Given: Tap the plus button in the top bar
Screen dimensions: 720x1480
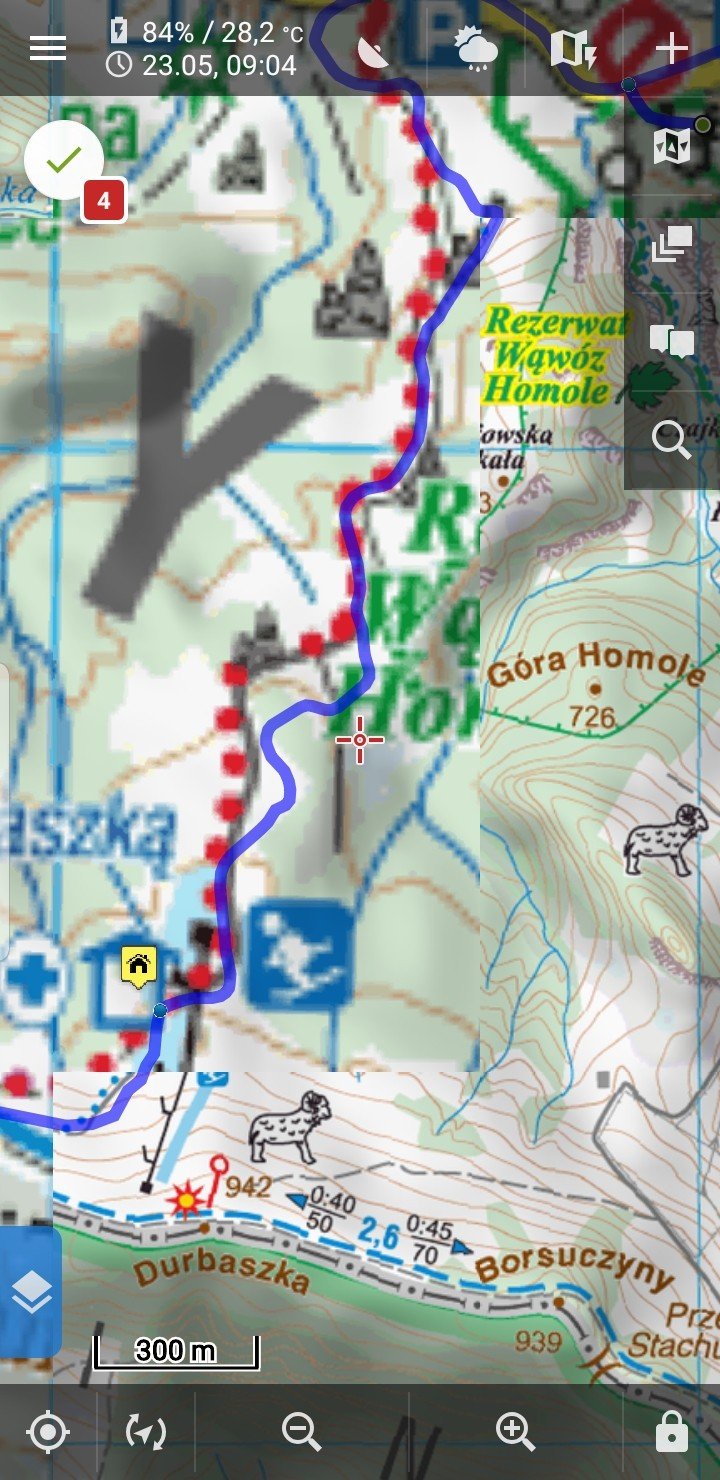Looking at the screenshot, I should [x=671, y=48].
